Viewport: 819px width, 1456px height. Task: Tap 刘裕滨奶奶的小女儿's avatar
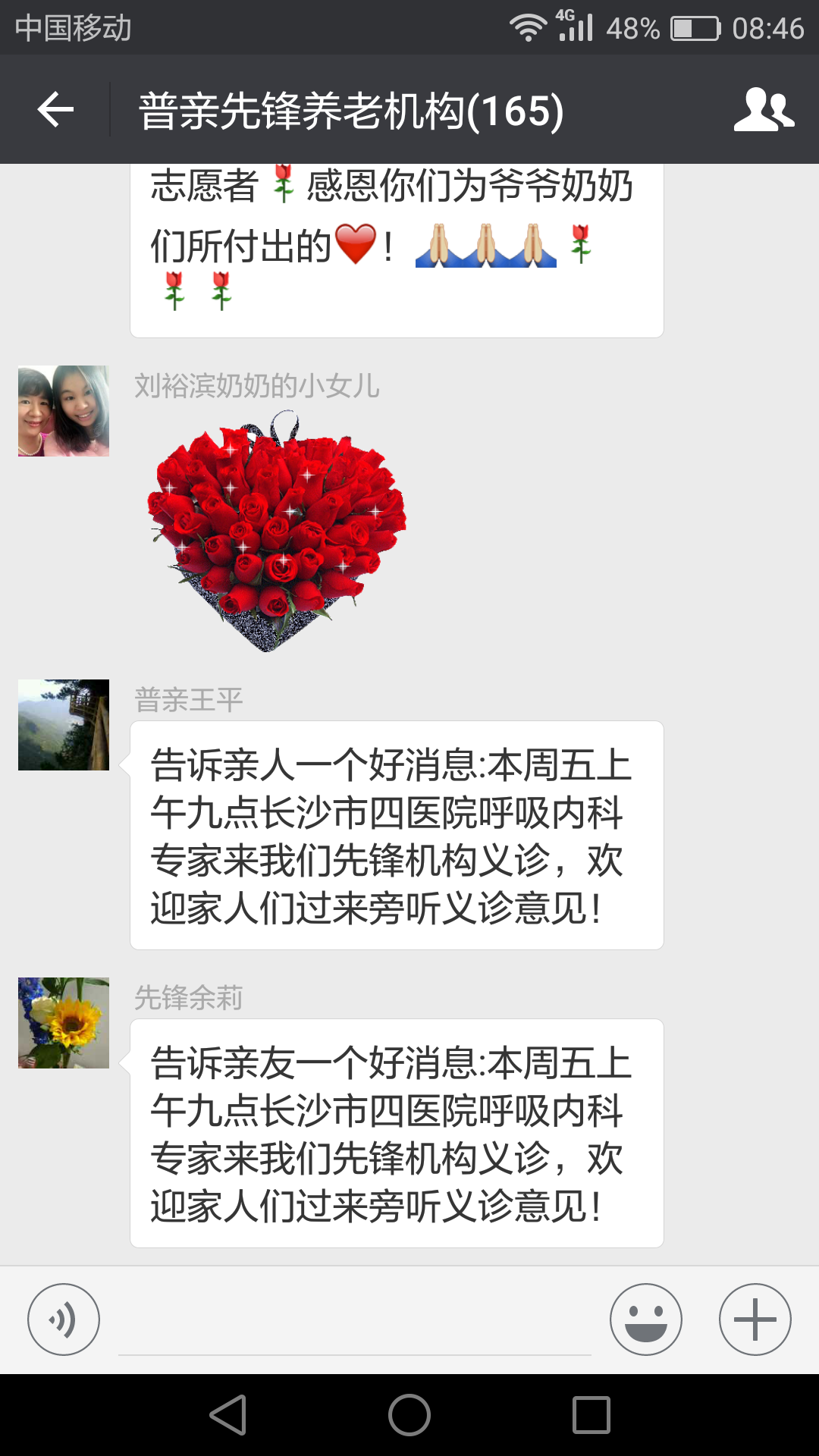tap(64, 411)
